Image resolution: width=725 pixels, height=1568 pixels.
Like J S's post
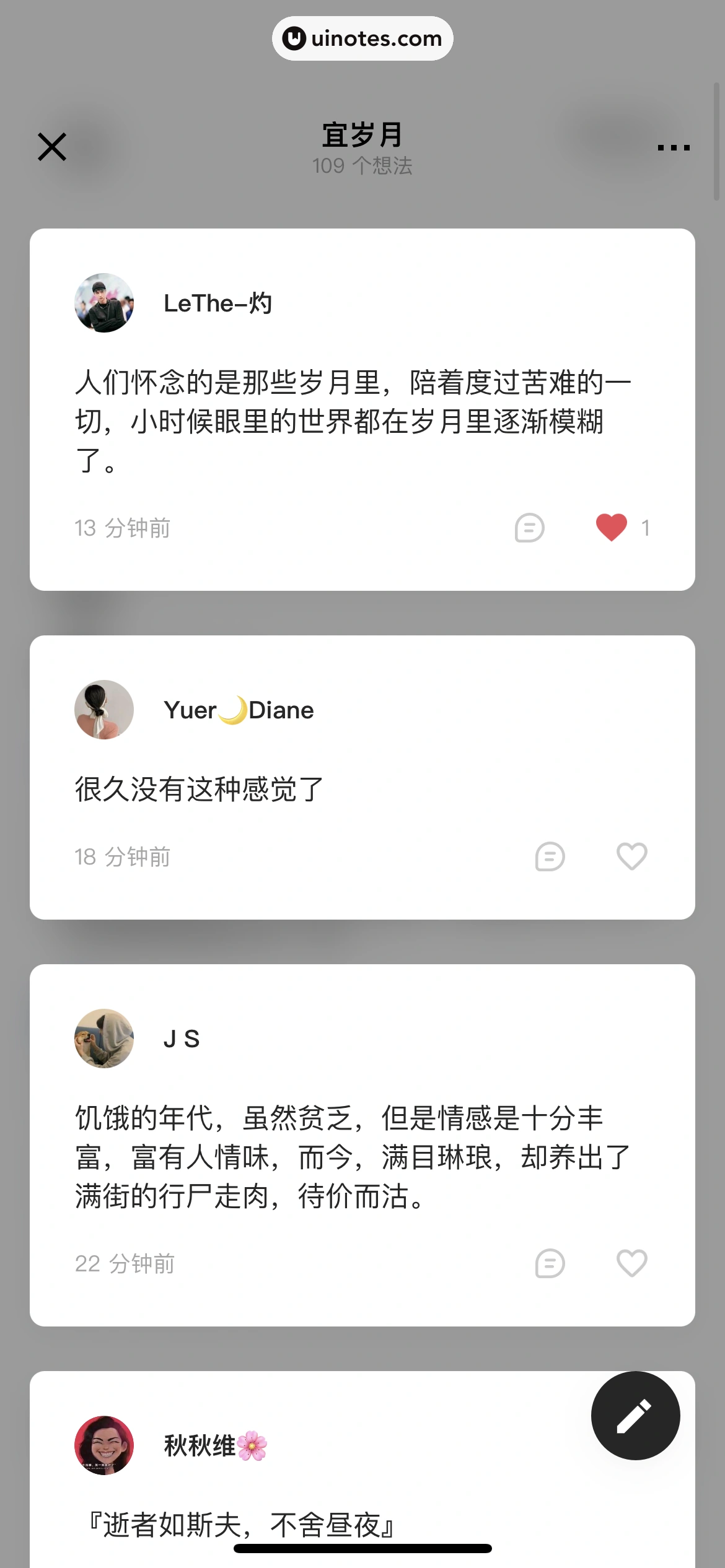631,1263
